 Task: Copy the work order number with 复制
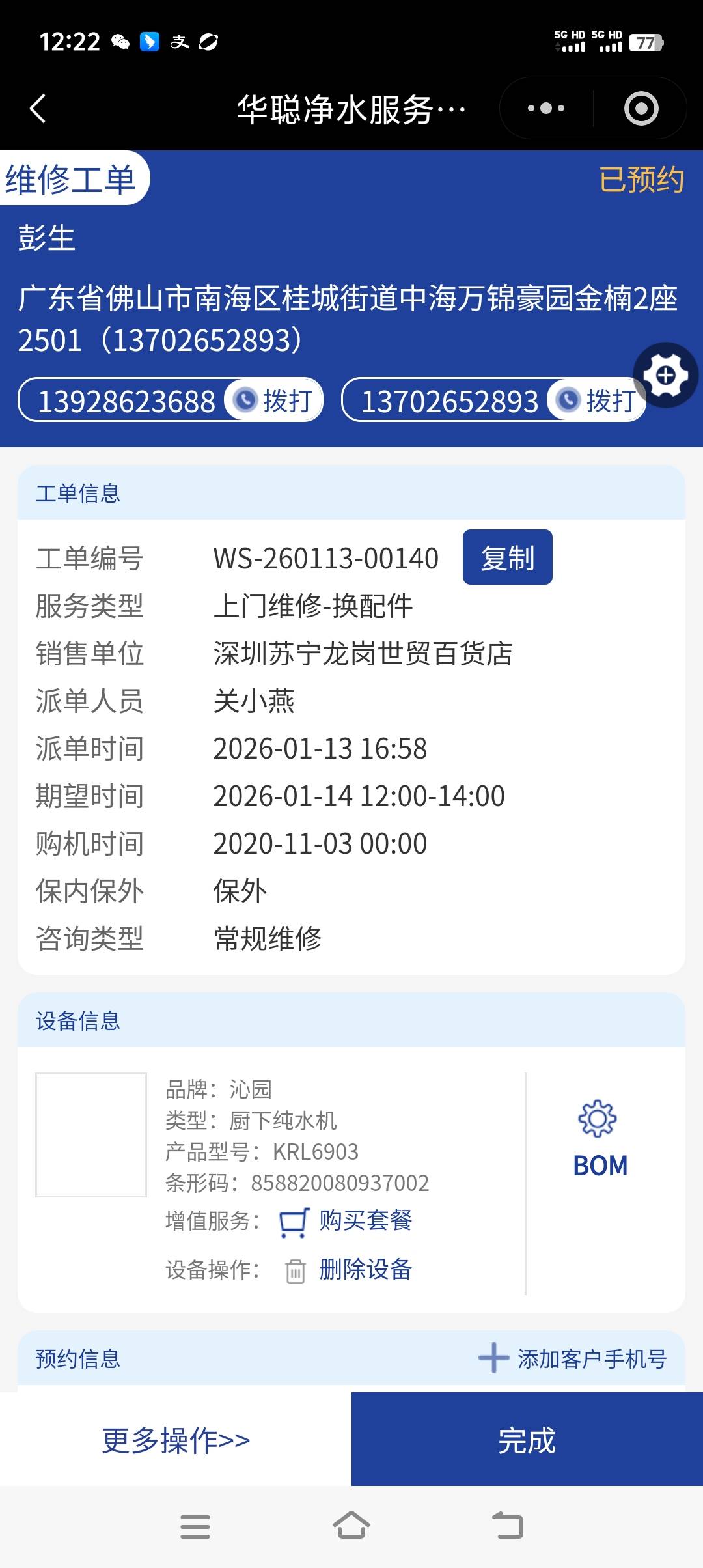tap(507, 557)
